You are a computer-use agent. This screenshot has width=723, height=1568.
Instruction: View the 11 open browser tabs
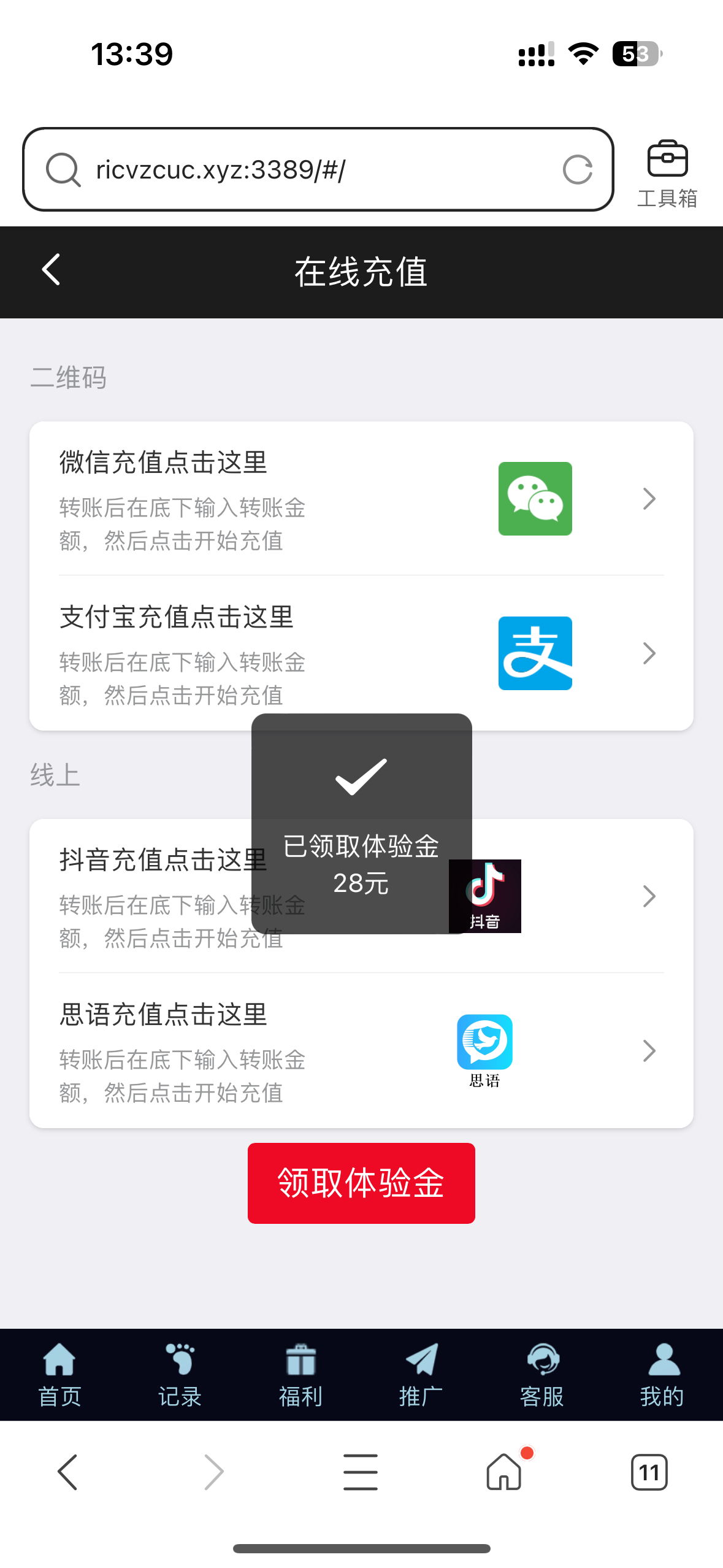649,1472
